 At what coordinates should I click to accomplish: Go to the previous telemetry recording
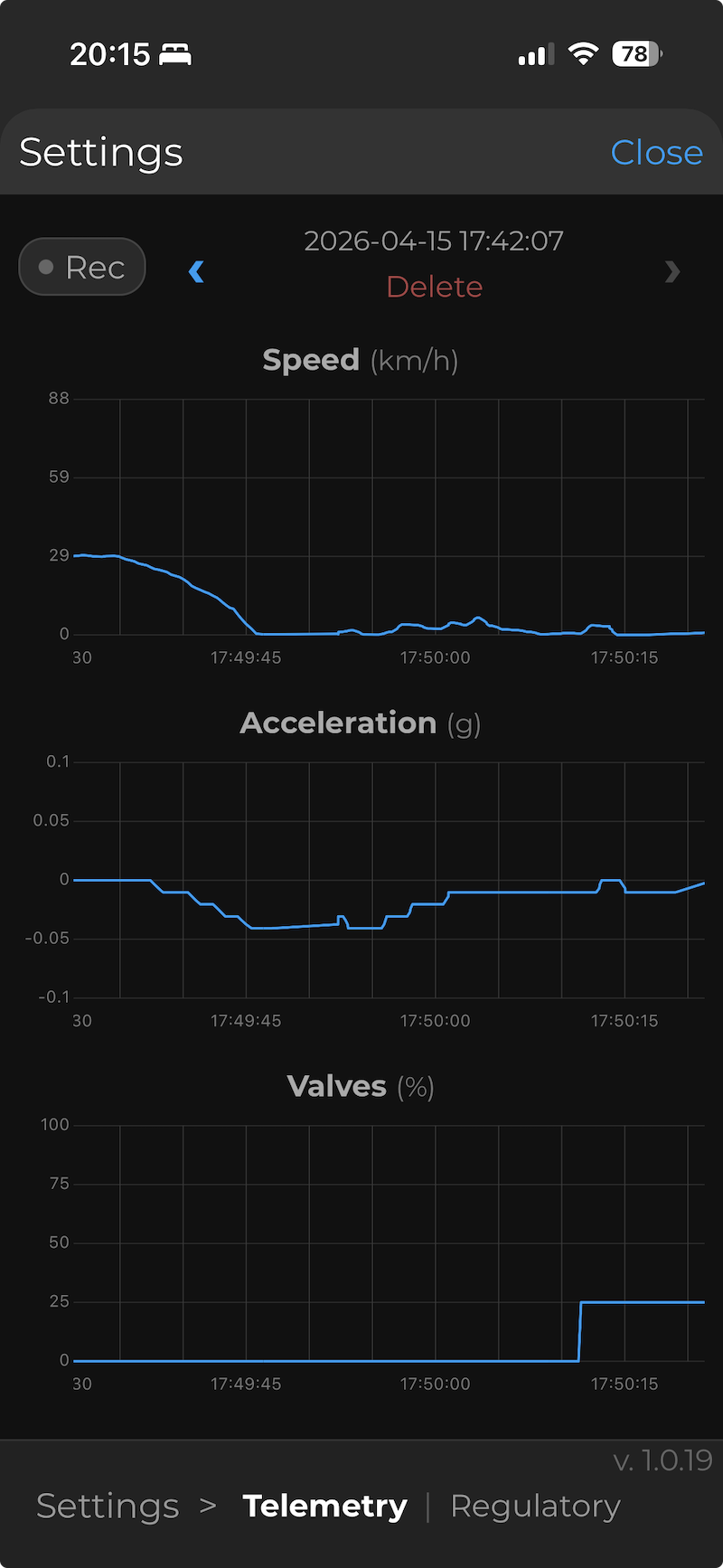click(x=196, y=271)
